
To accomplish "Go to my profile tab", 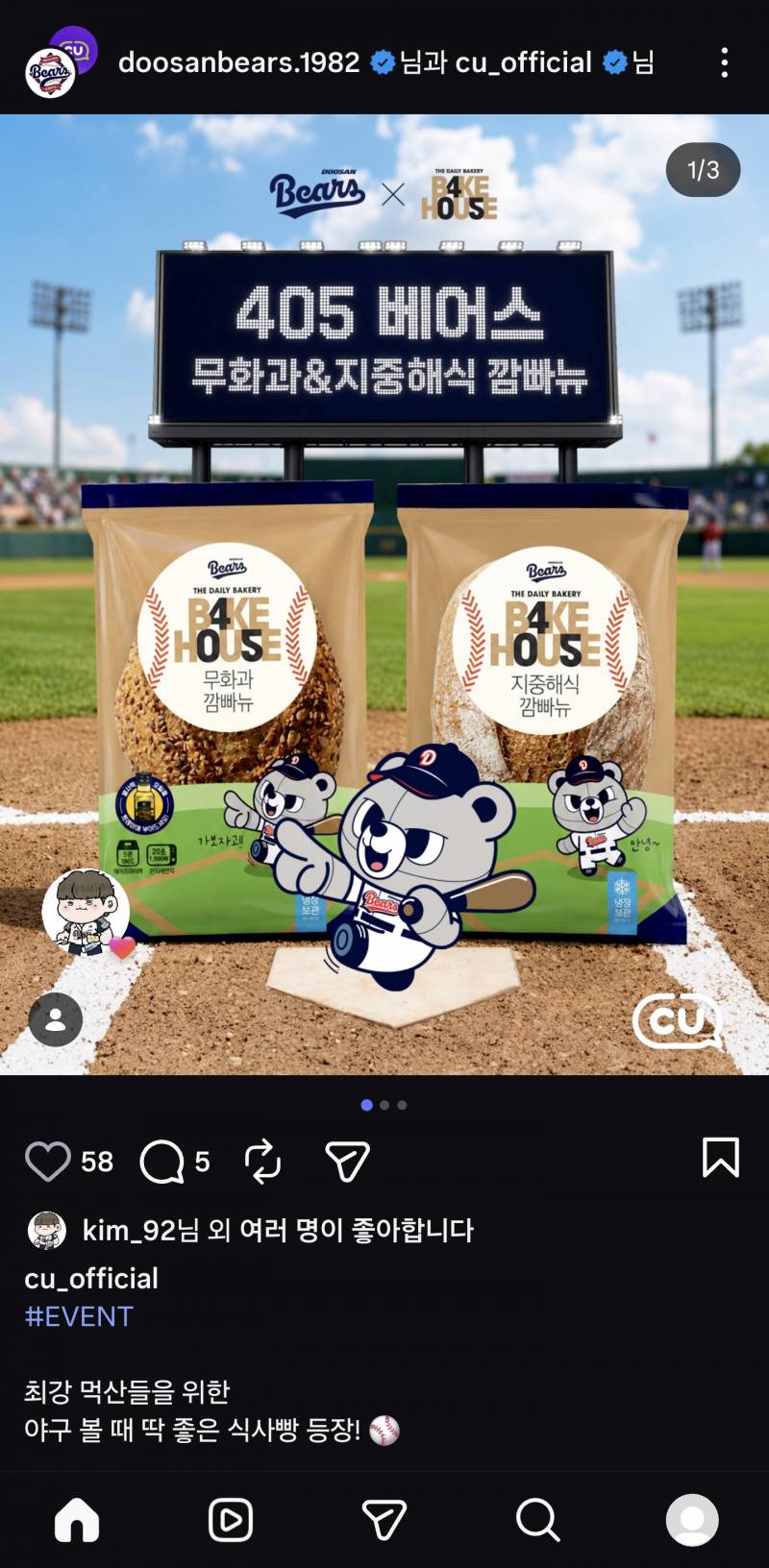I will click(692, 1520).
